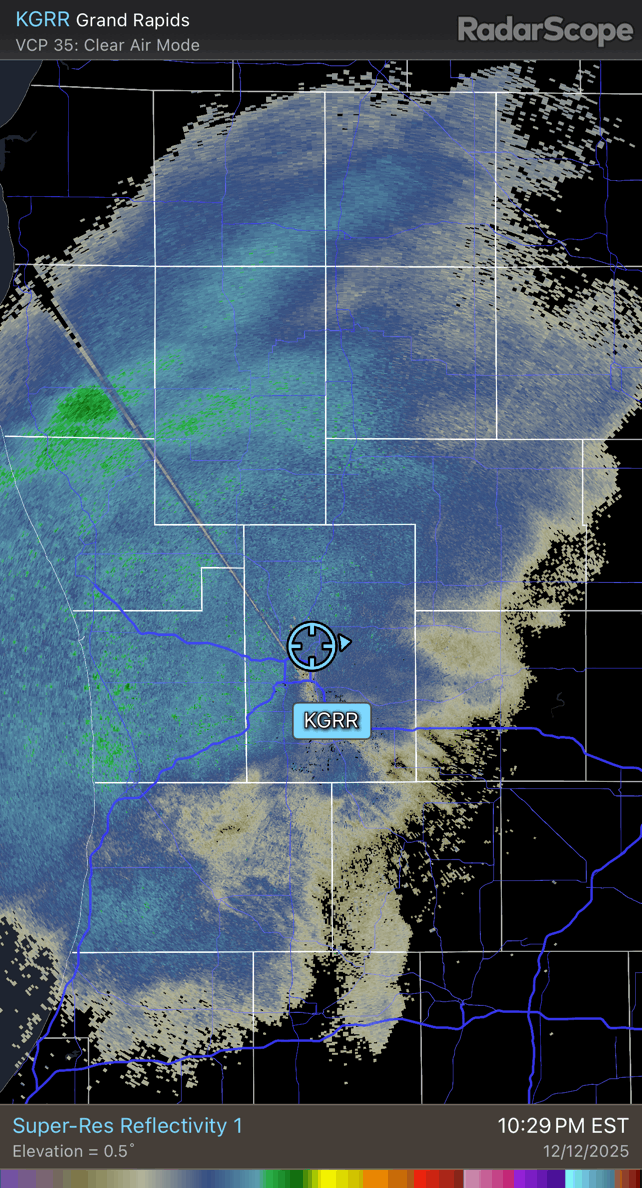This screenshot has width=642, height=1188.
Task: Open the Super-Res Reflectivity 1 product selector
Action: (x=127, y=1126)
